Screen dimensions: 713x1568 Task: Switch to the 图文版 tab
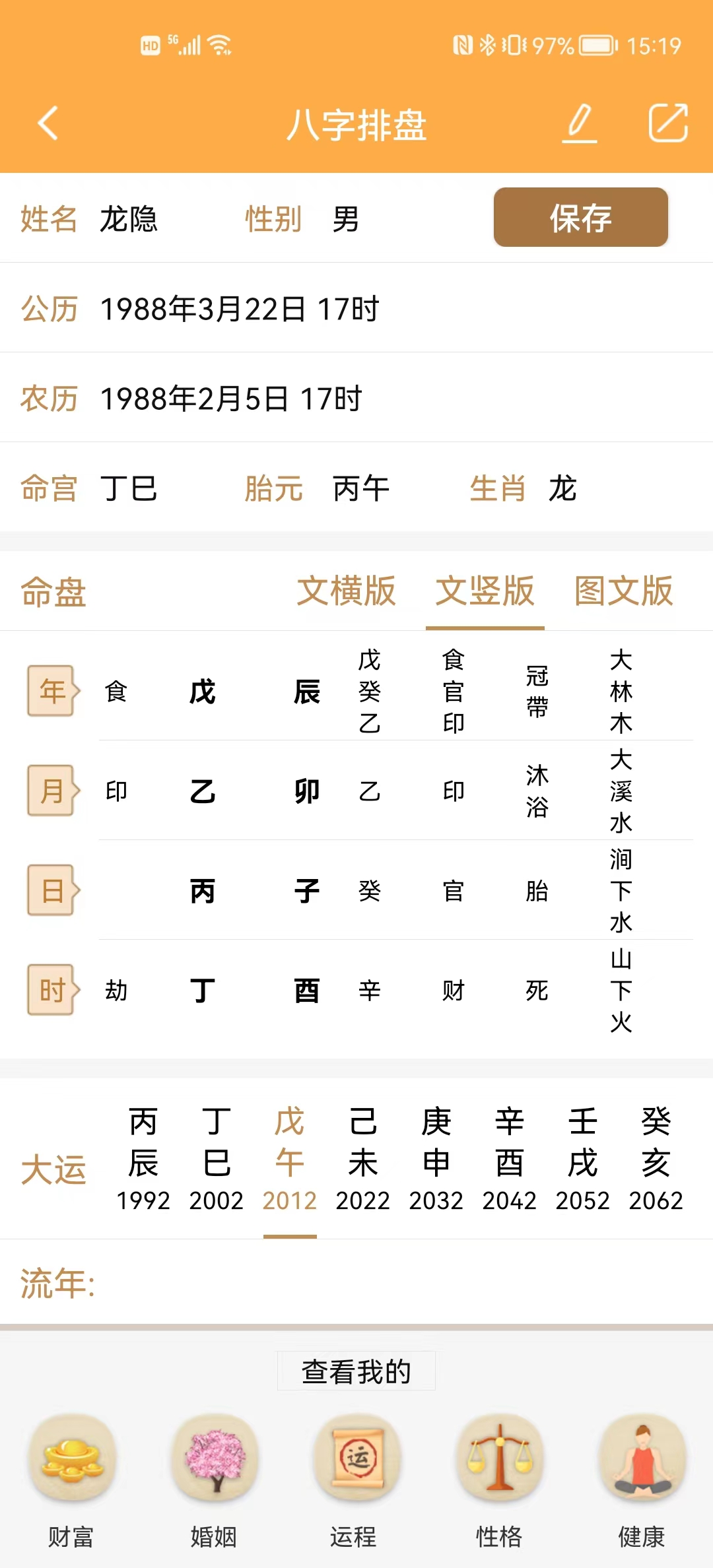click(623, 591)
